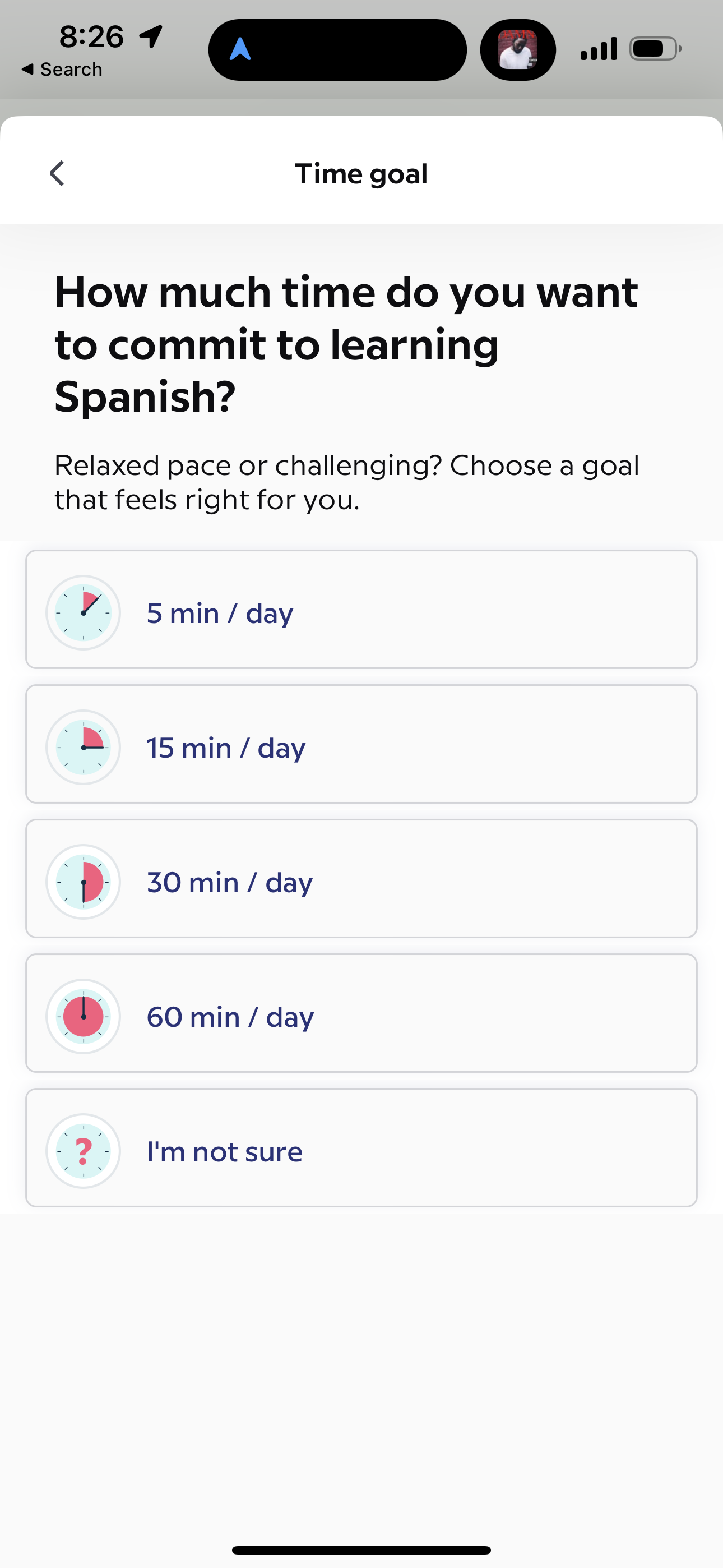Click the 15 min quarter-filled clock icon

tap(83, 747)
